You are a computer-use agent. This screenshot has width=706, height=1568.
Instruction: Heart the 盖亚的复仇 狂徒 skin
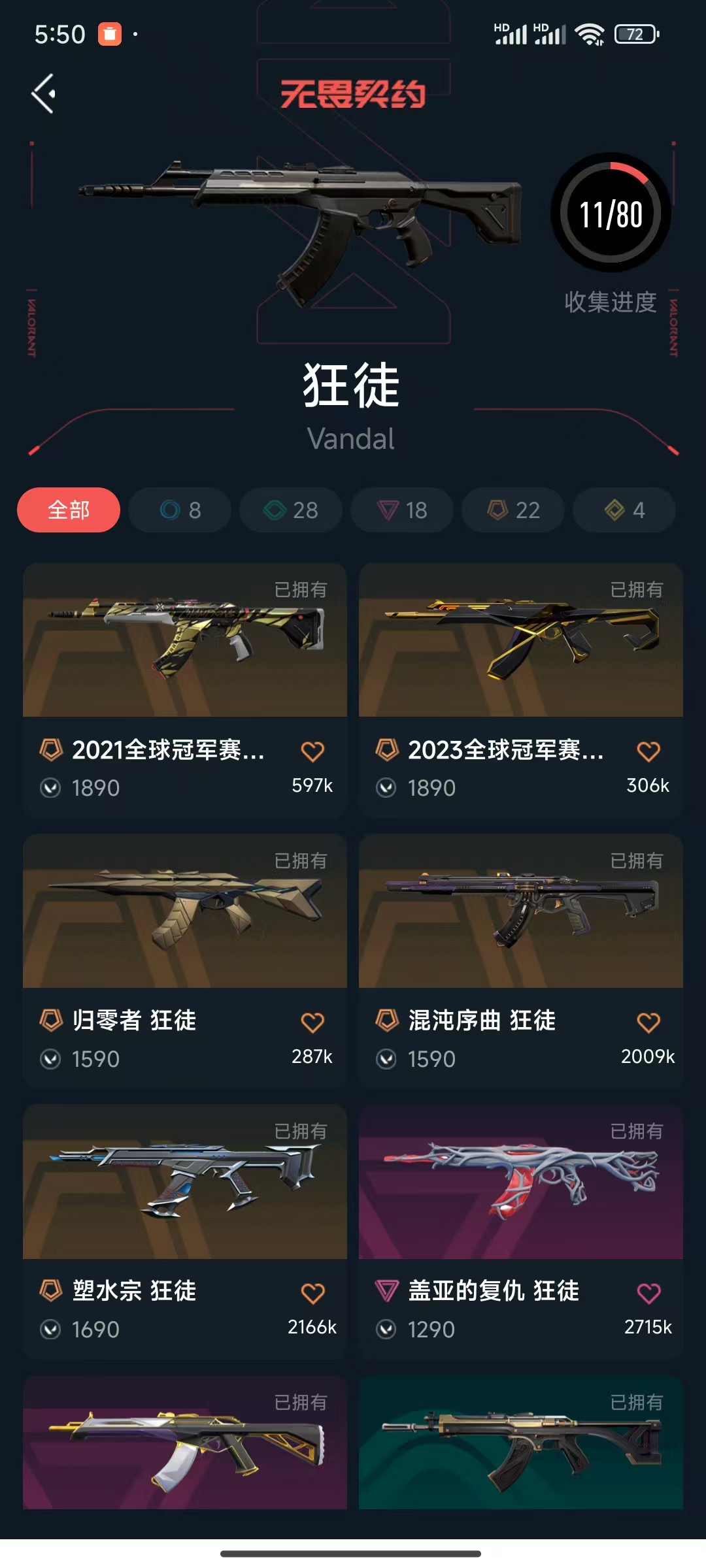tap(648, 1293)
